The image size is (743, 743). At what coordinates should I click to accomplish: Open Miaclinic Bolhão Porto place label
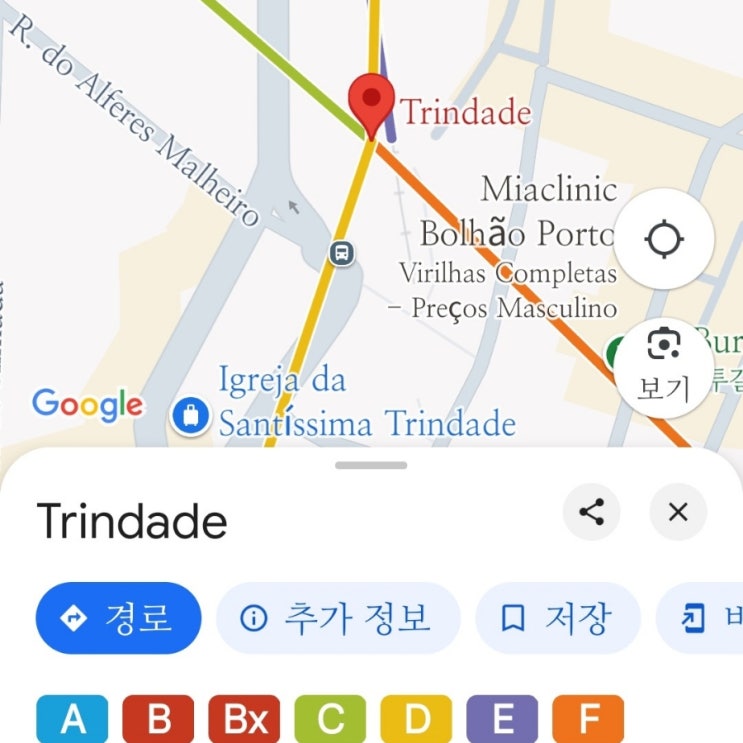tap(518, 212)
